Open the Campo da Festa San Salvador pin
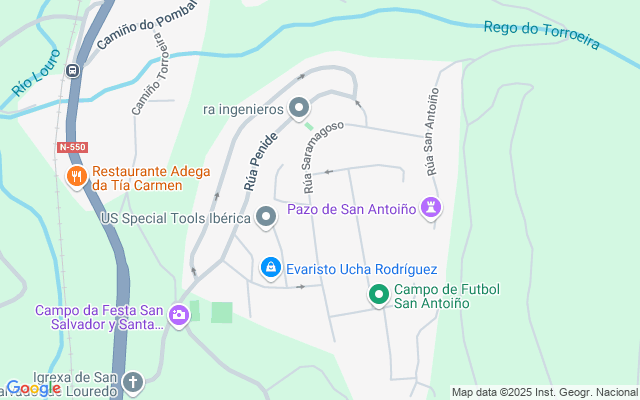Viewport: 640px width, 400px height. 179,316
